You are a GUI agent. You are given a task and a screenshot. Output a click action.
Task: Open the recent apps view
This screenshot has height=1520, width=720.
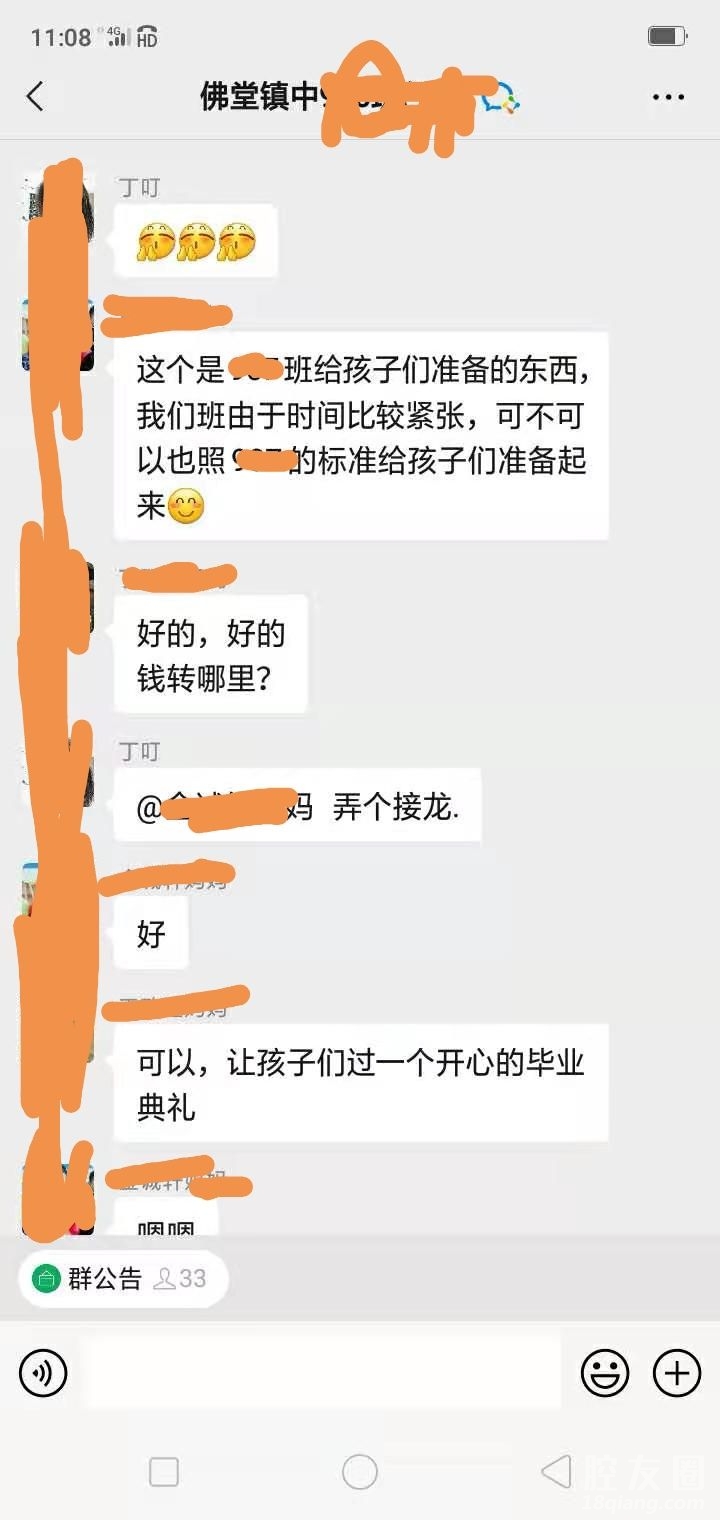(164, 1471)
